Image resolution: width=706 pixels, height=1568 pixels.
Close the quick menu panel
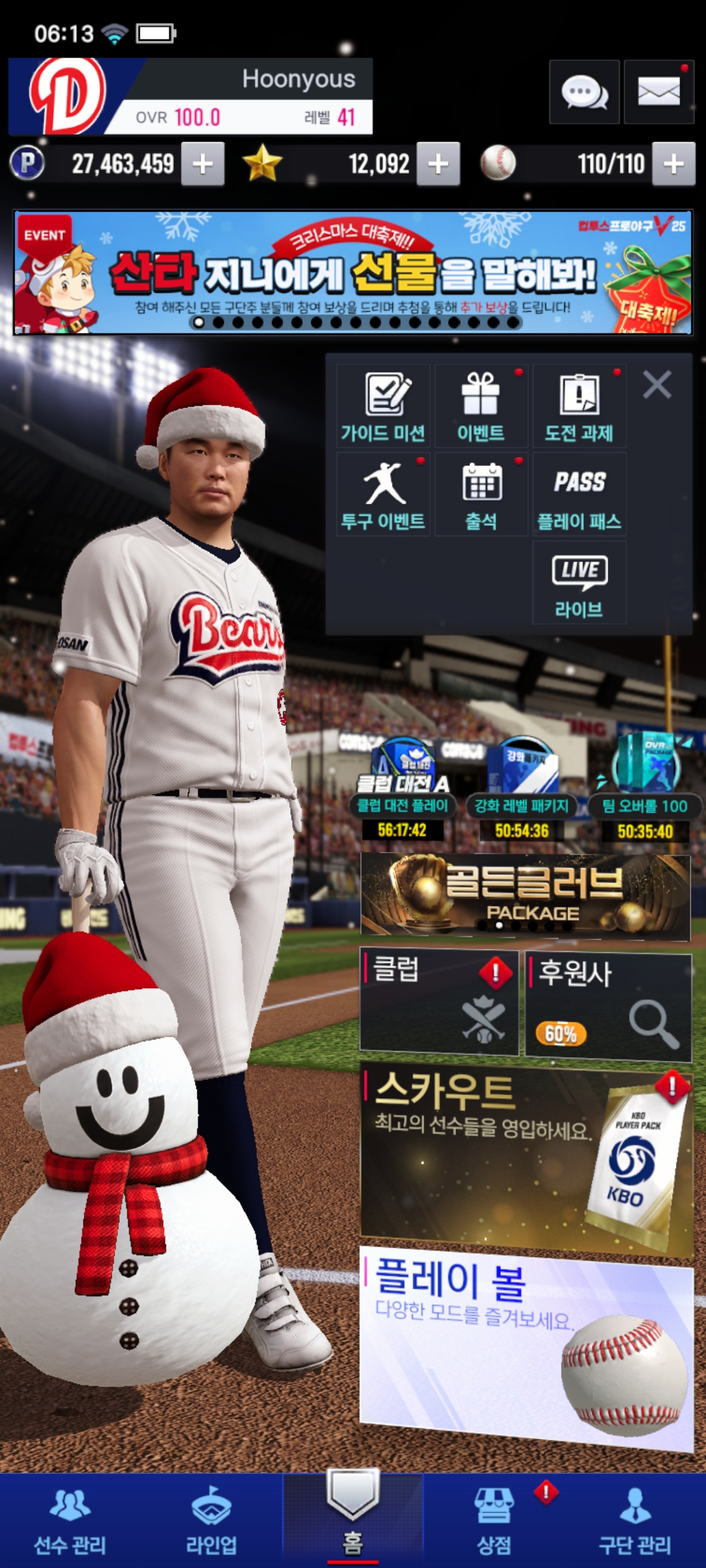[657, 385]
